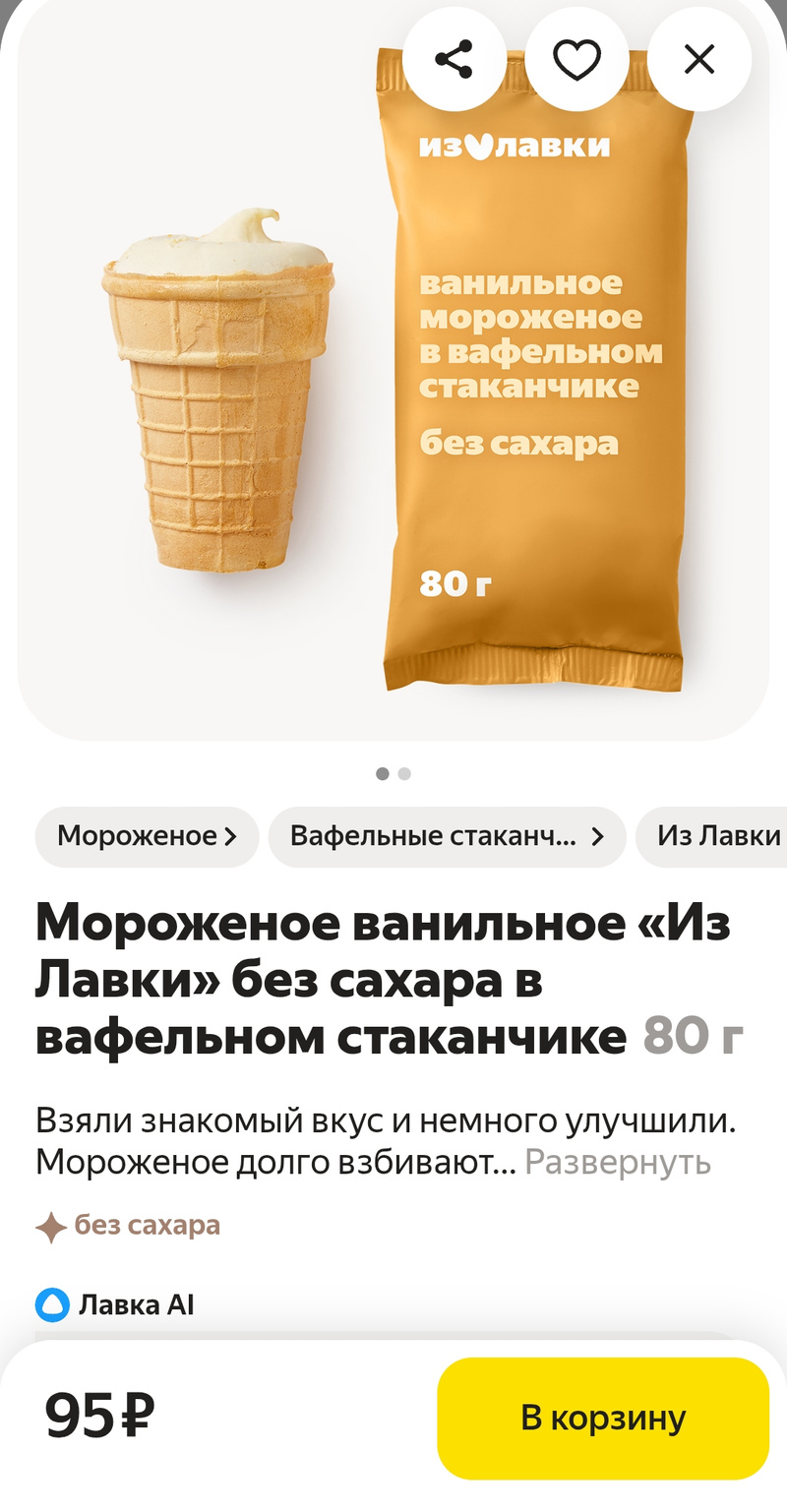Open the Вафельные стаканчики category chip
Viewport: 787px width, 1512px height.
pyautogui.click(x=447, y=837)
